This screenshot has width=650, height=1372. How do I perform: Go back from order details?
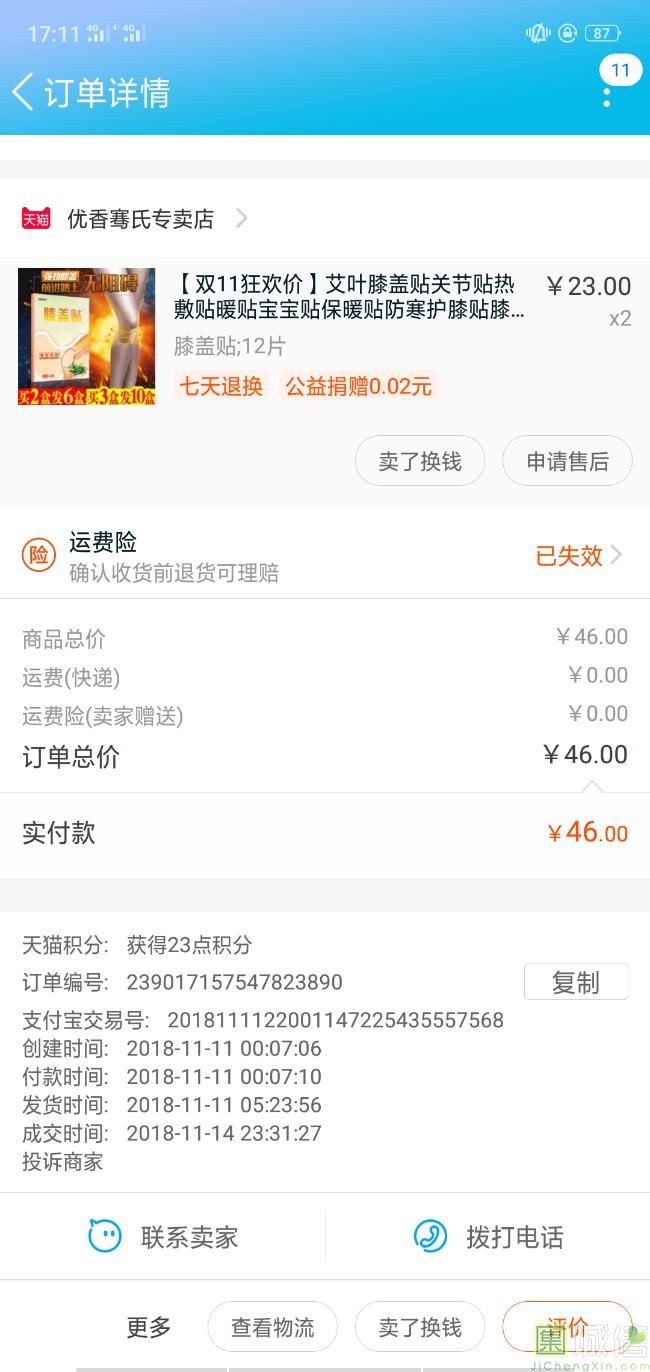[x=24, y=92]
